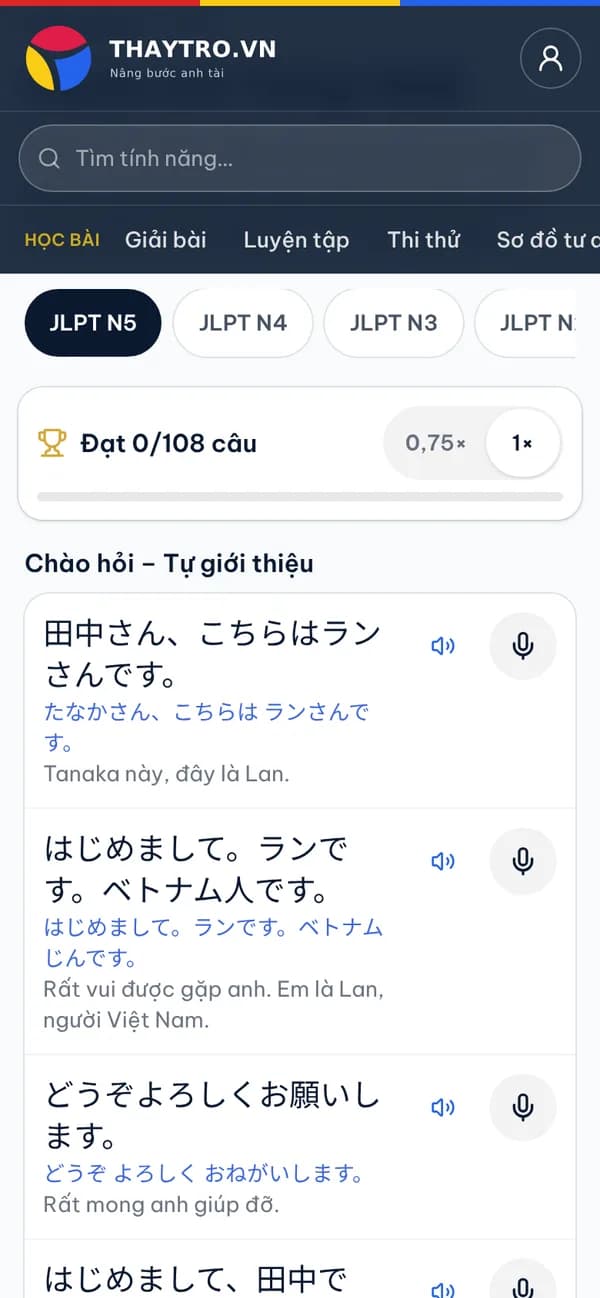Record speech for the Tanaka này, đây là Lan sentence

pyautogui.click(x=522, y=646)
